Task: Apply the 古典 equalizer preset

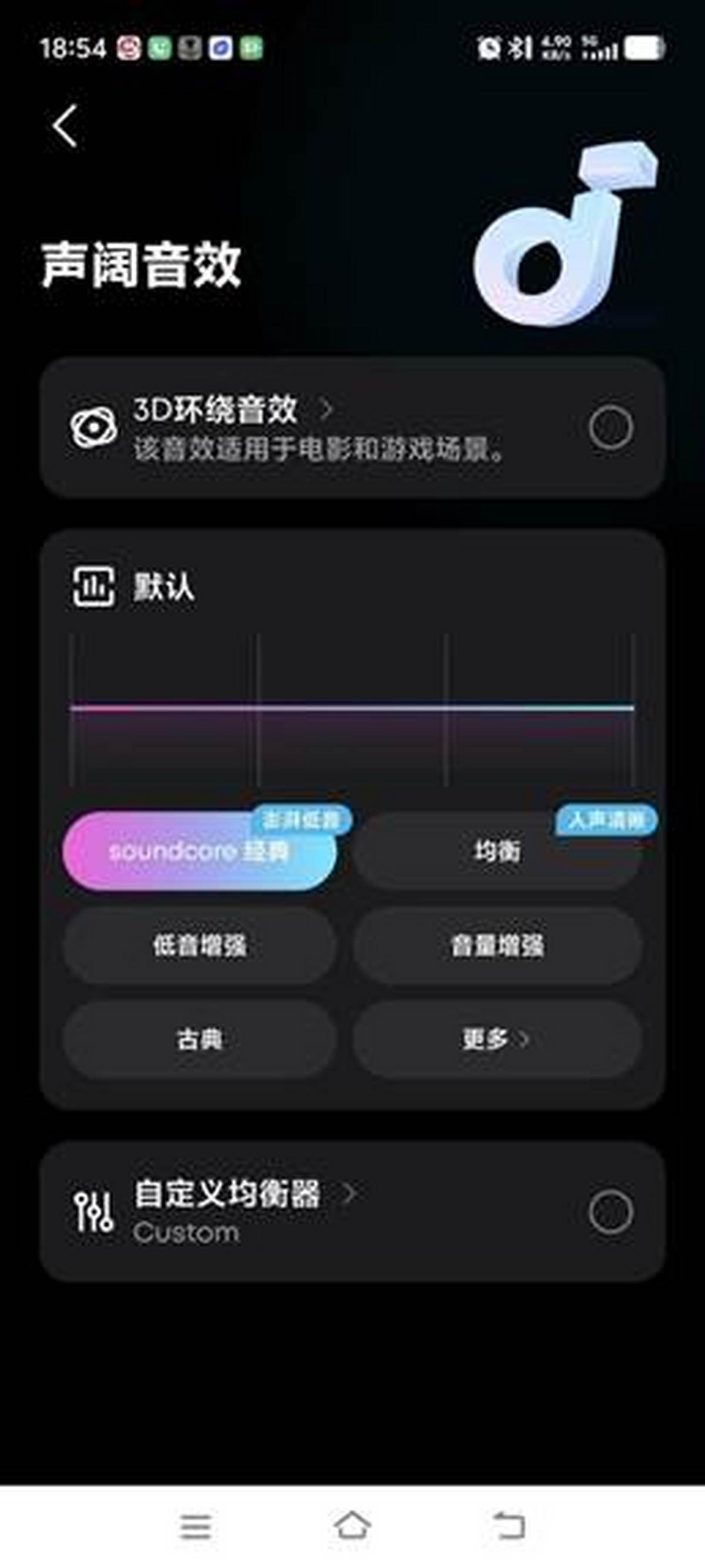Action: pyautogui.click(x=199, y=1038)
